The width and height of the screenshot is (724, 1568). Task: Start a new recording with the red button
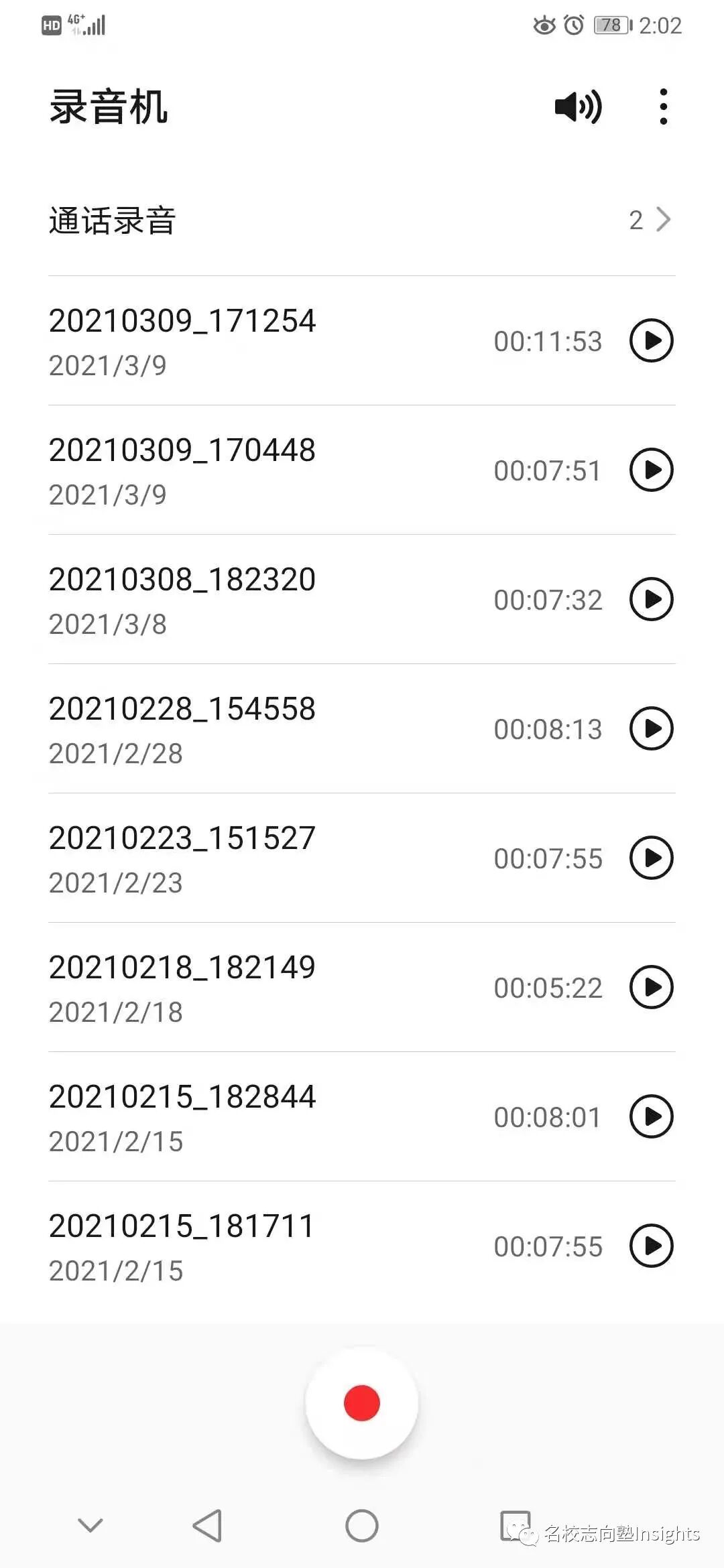pyautogui.click(x=362, y=1403)
